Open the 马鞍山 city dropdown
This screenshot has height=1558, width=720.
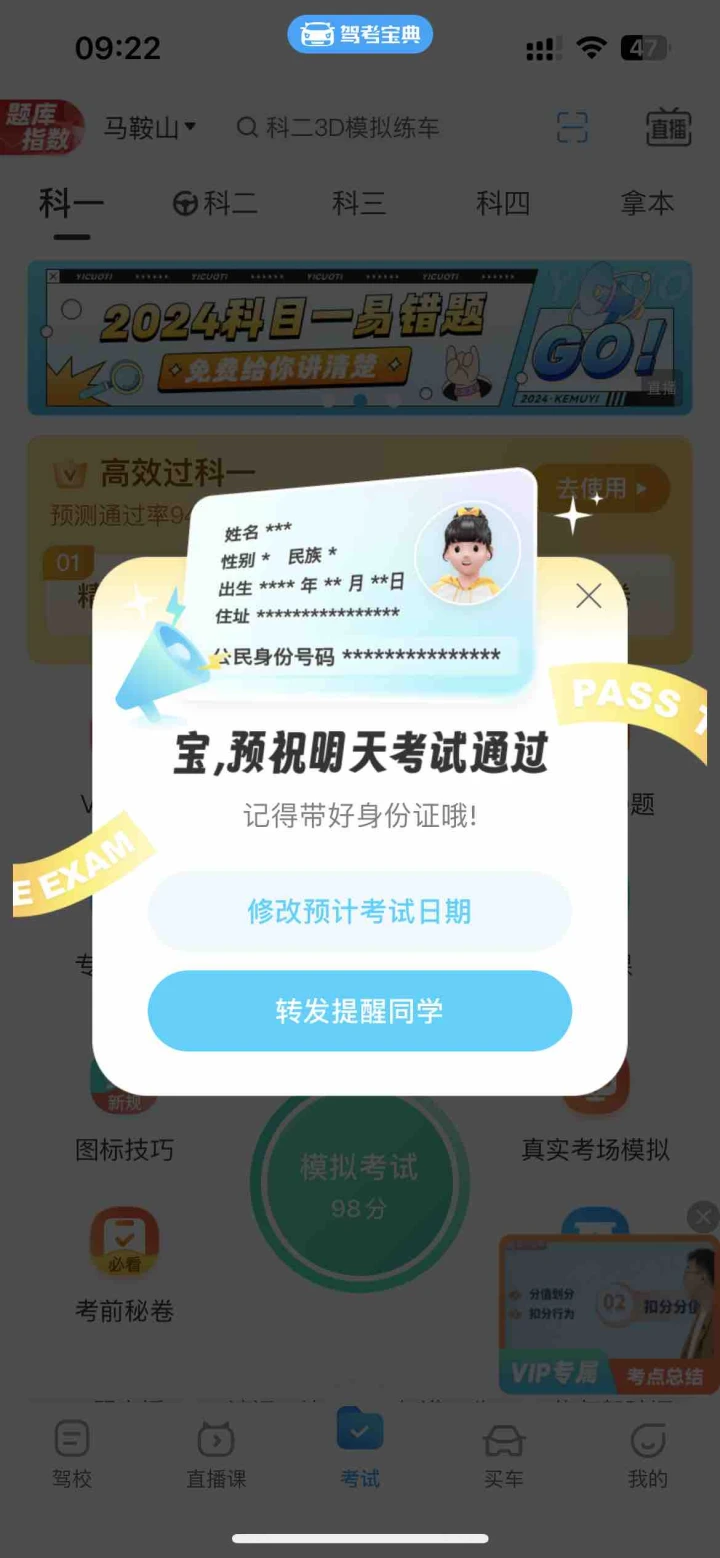(151, 128)
